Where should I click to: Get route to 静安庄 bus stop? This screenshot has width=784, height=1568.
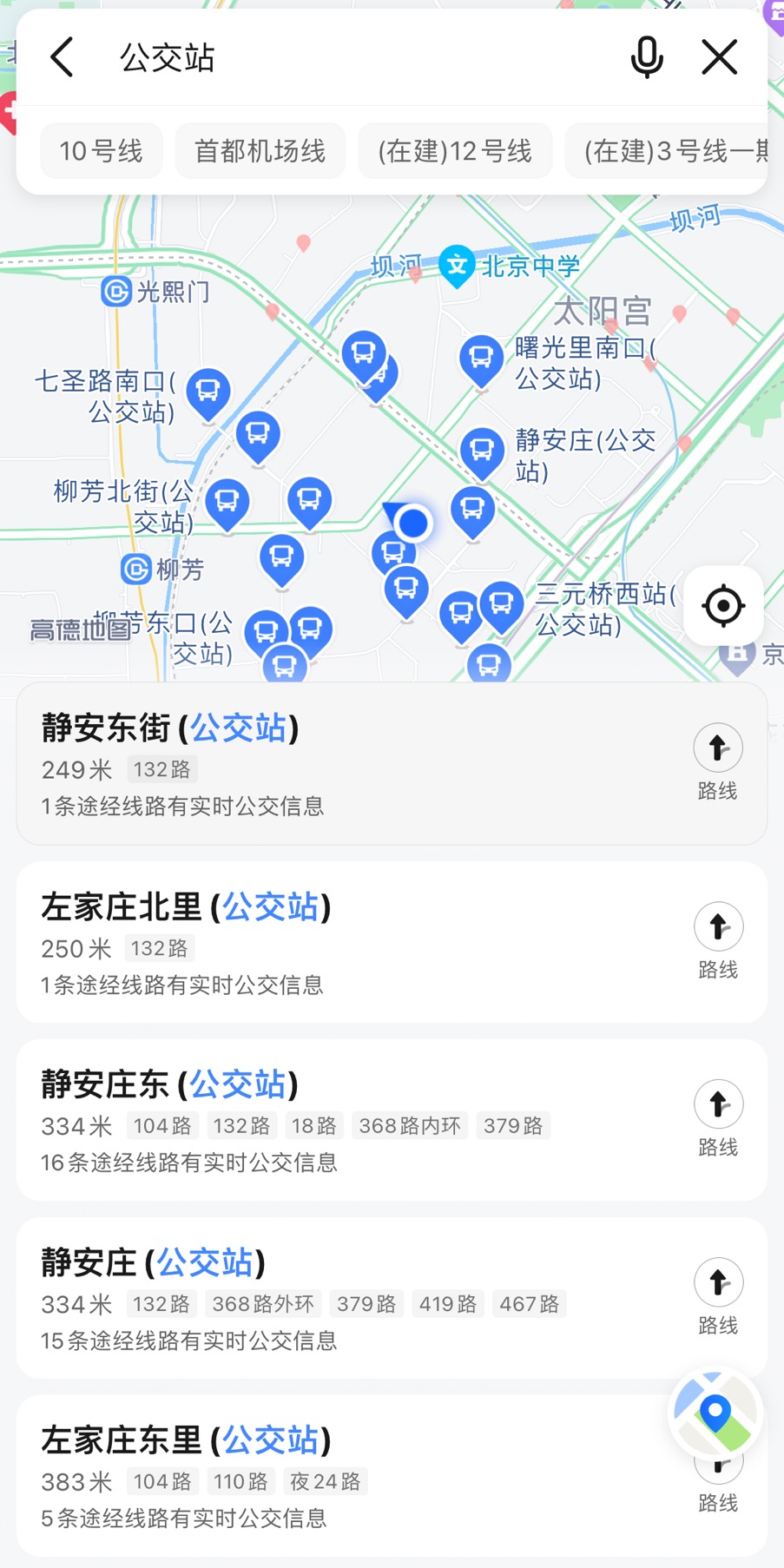click(x=718, y=1296)
